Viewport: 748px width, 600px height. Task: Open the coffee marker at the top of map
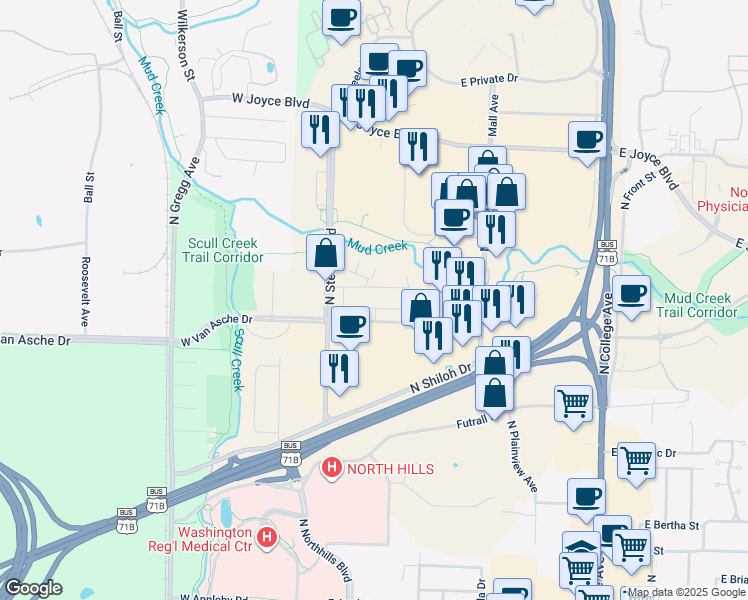click(x=341, y=19)
